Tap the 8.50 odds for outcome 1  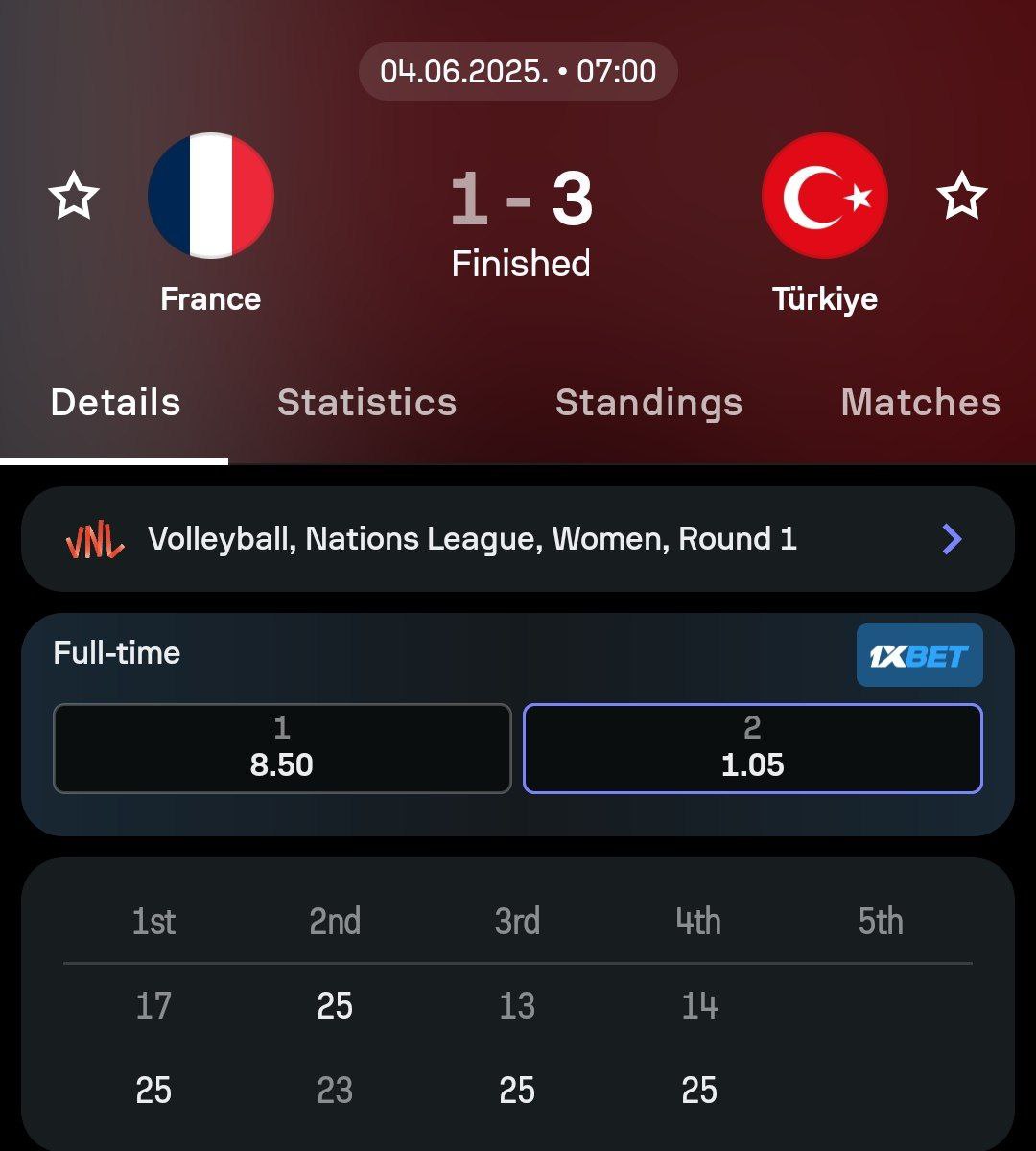pos(282,748)
